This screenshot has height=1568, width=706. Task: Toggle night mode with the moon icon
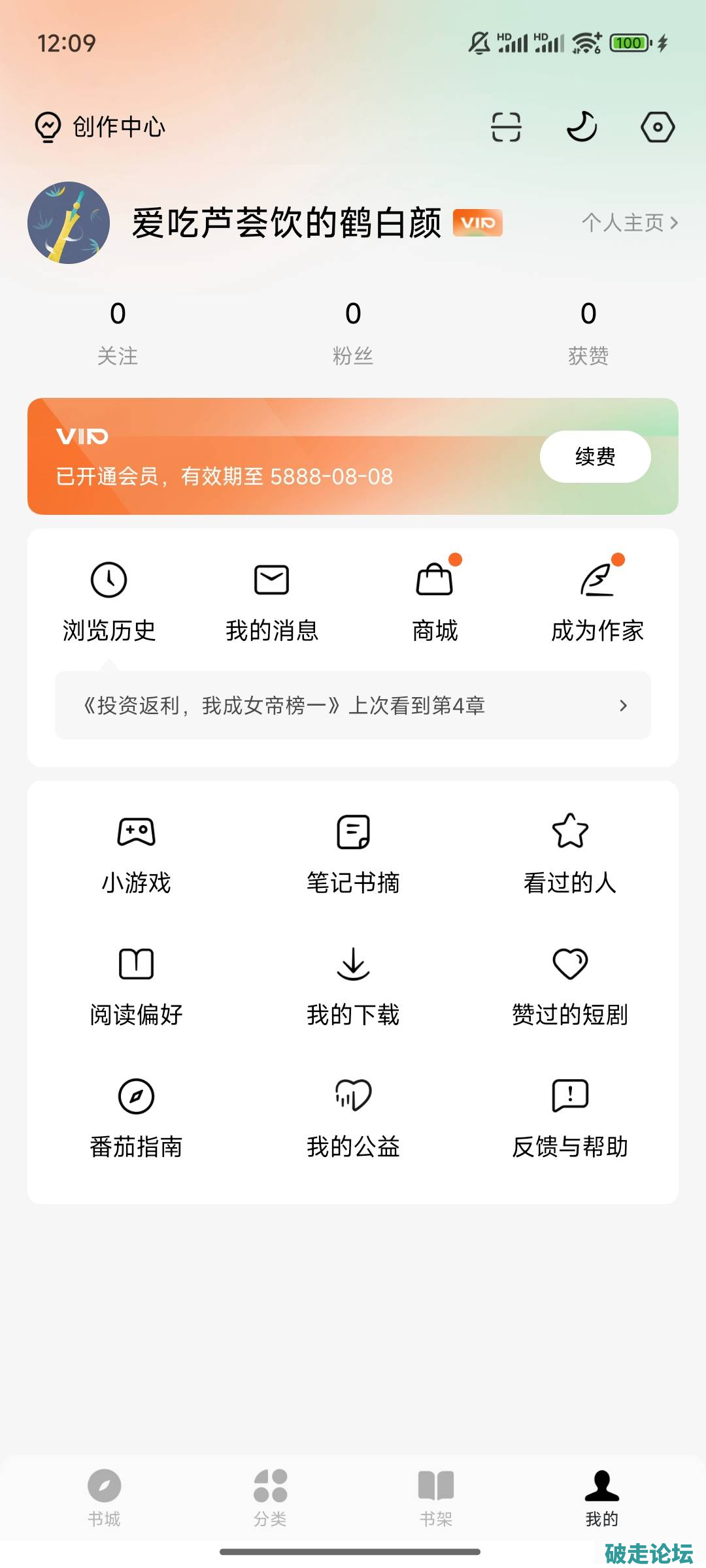click(581, 127)
